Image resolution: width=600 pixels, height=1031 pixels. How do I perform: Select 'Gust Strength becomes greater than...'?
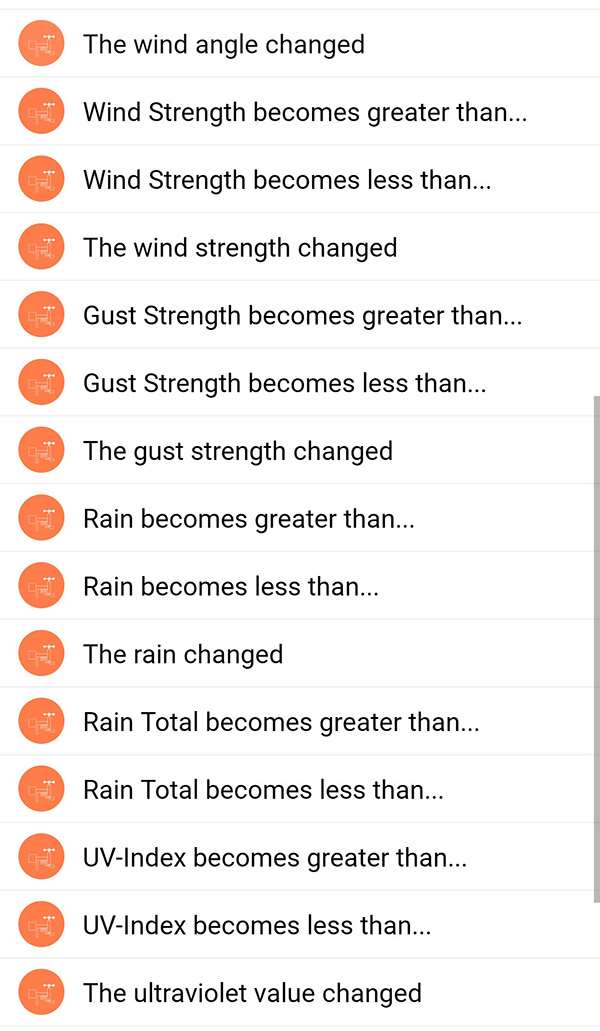(x=302, y=315)
